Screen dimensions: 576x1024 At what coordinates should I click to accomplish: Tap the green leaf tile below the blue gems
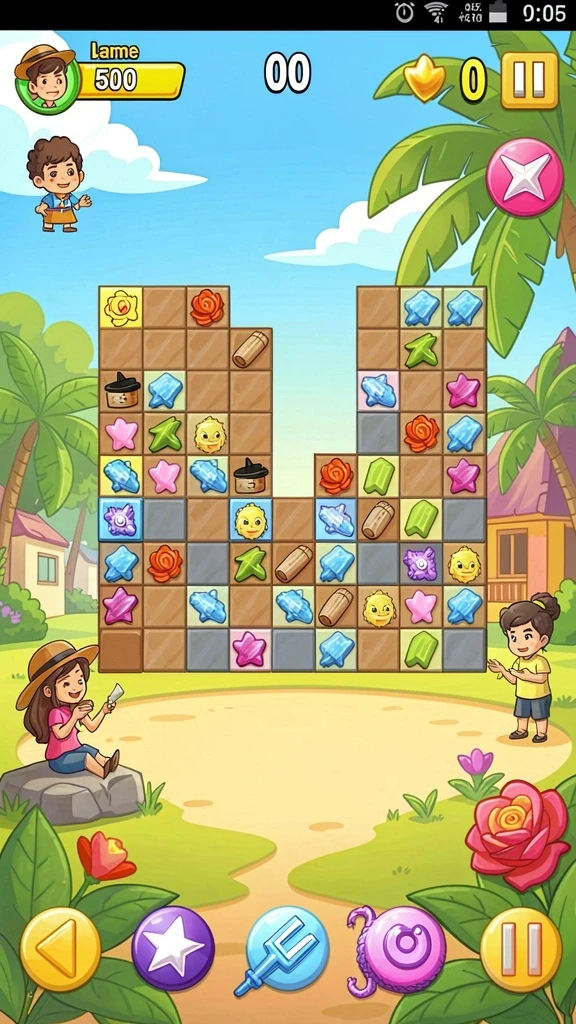click(x=421, y=350)
